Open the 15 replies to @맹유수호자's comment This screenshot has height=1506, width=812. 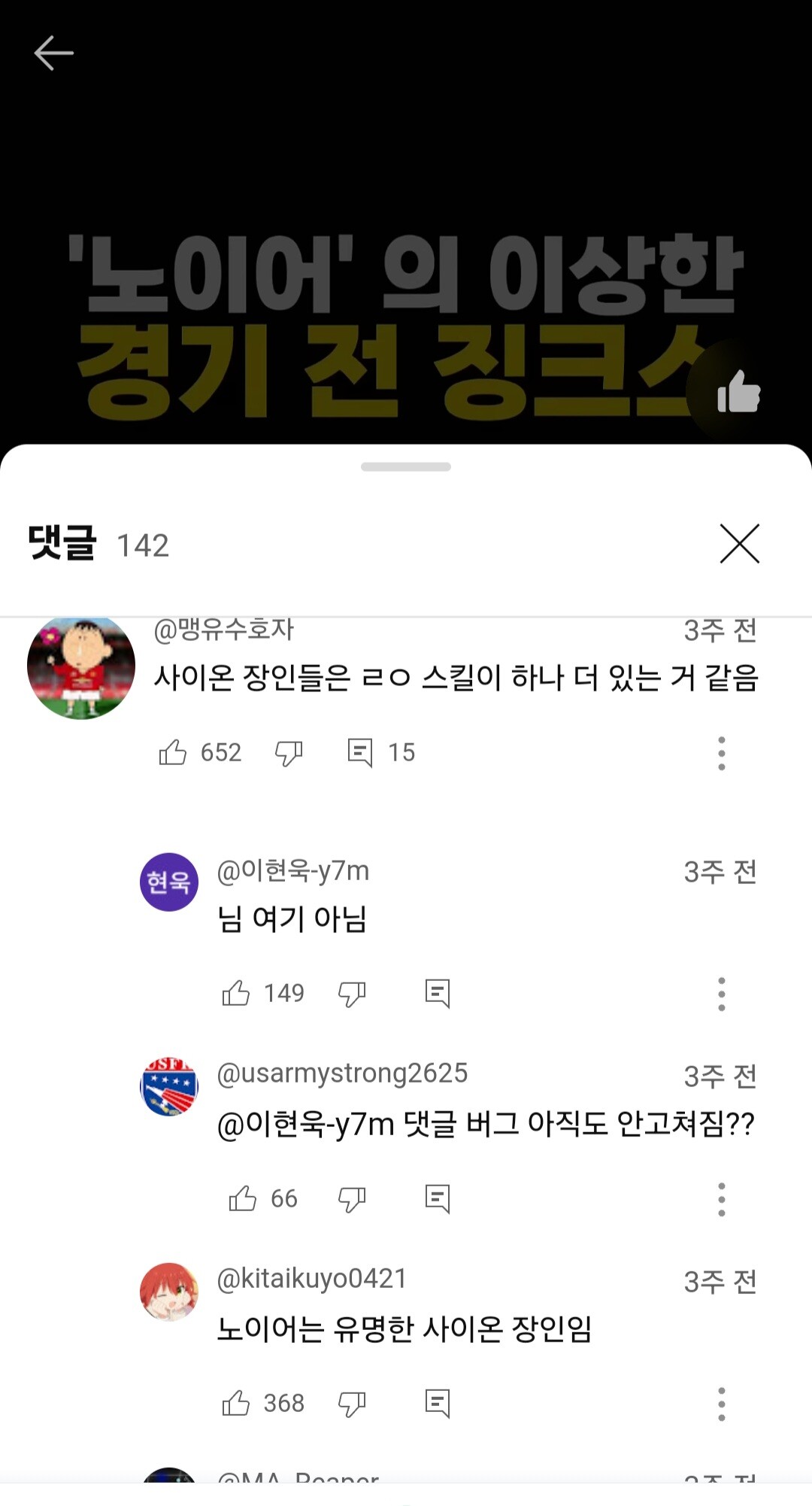pos(360,752)
